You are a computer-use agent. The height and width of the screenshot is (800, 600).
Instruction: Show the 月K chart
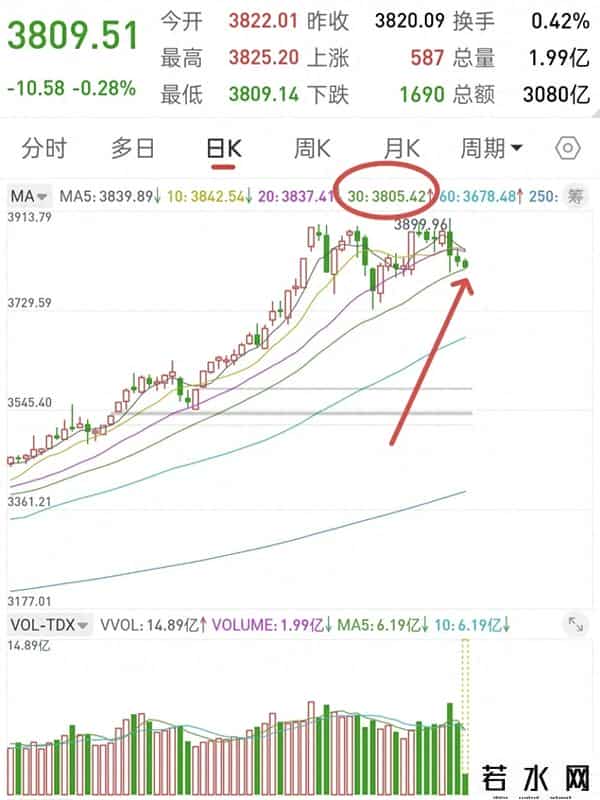pos(401,149)
